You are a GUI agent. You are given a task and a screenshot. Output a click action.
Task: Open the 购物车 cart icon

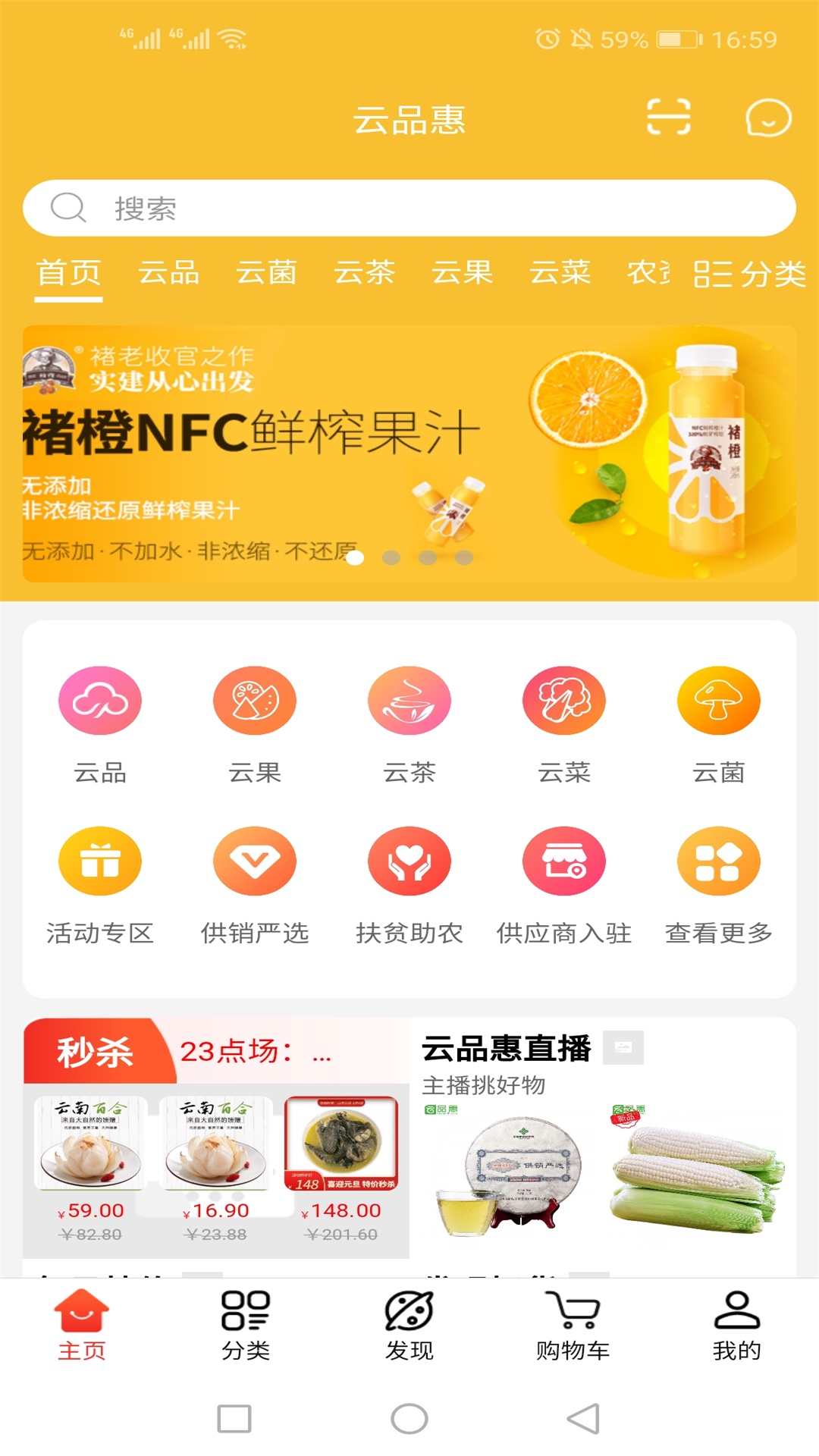point(573,1323)
